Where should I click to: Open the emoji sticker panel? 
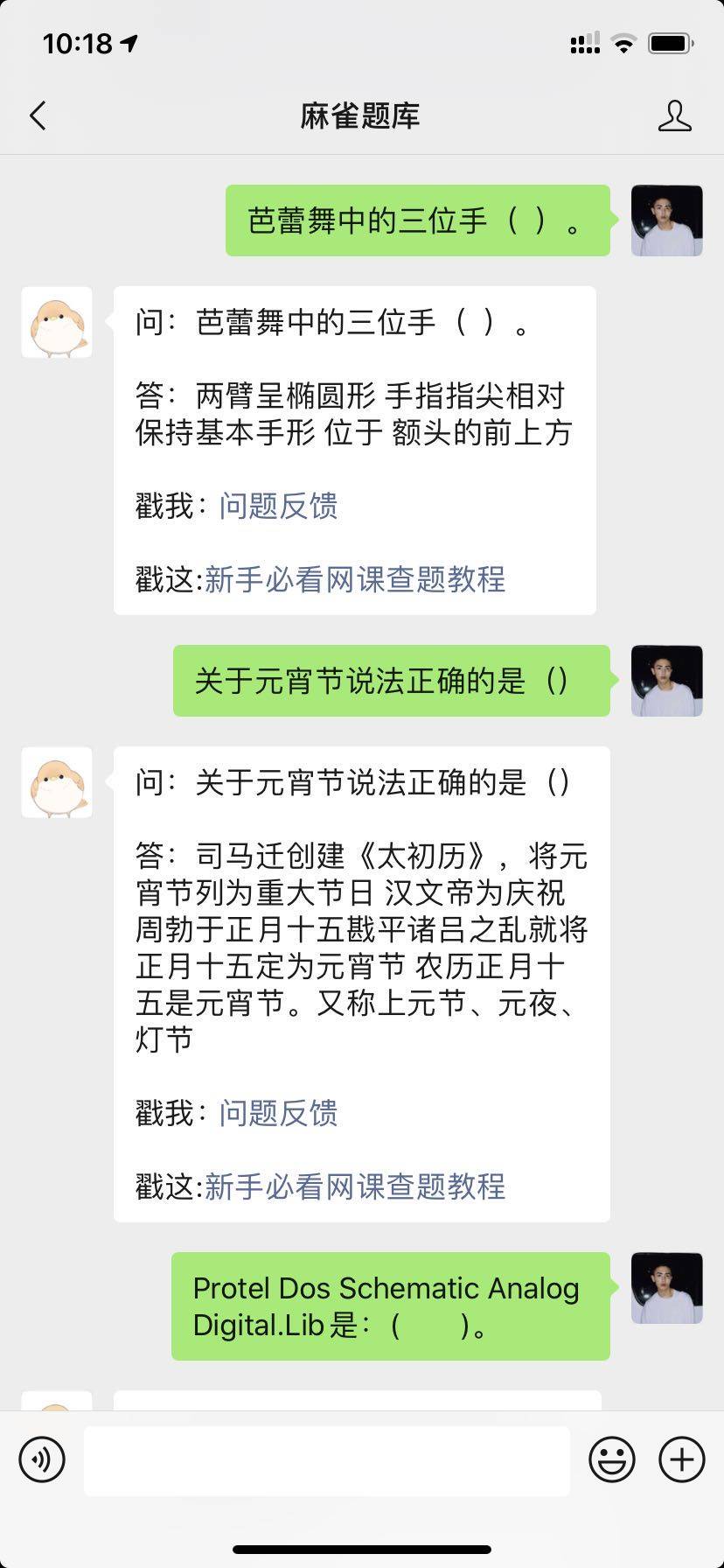[x=611, y=1459]
